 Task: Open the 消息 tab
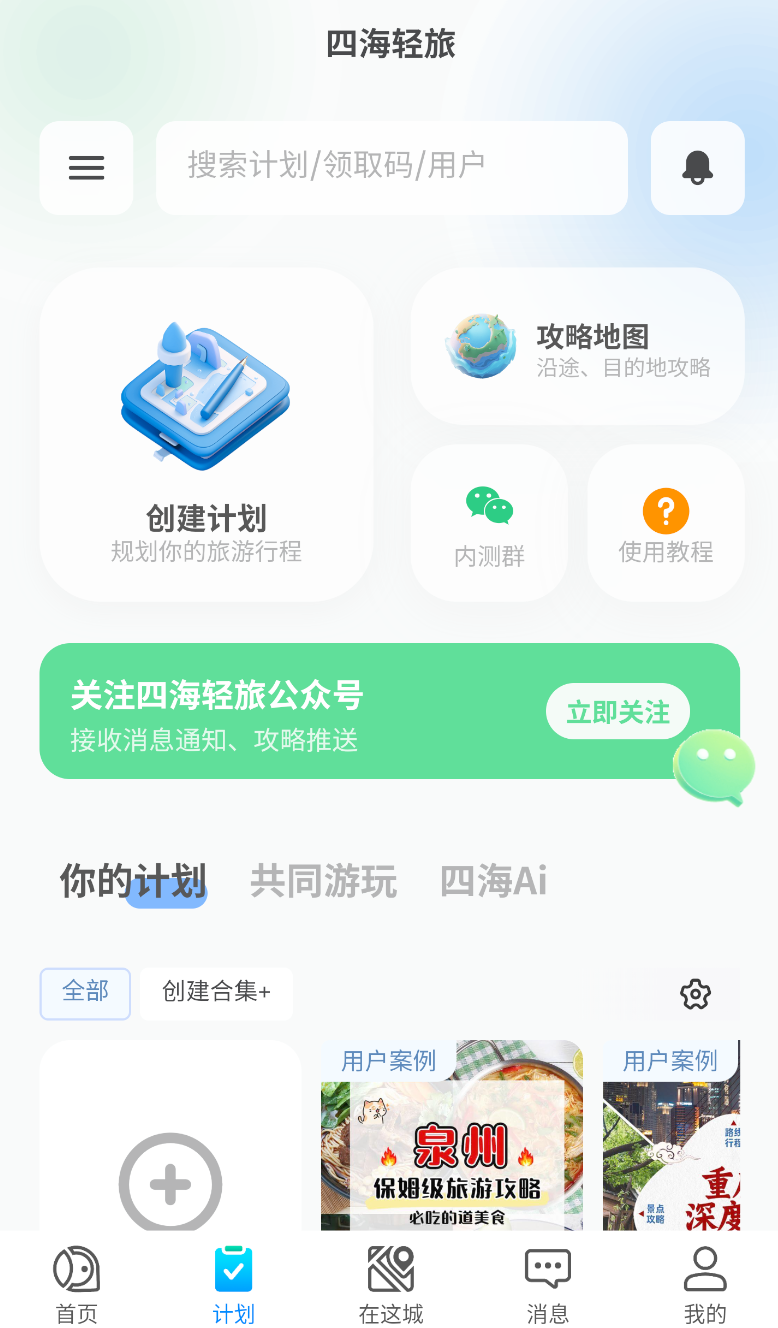pos(548,1284)
